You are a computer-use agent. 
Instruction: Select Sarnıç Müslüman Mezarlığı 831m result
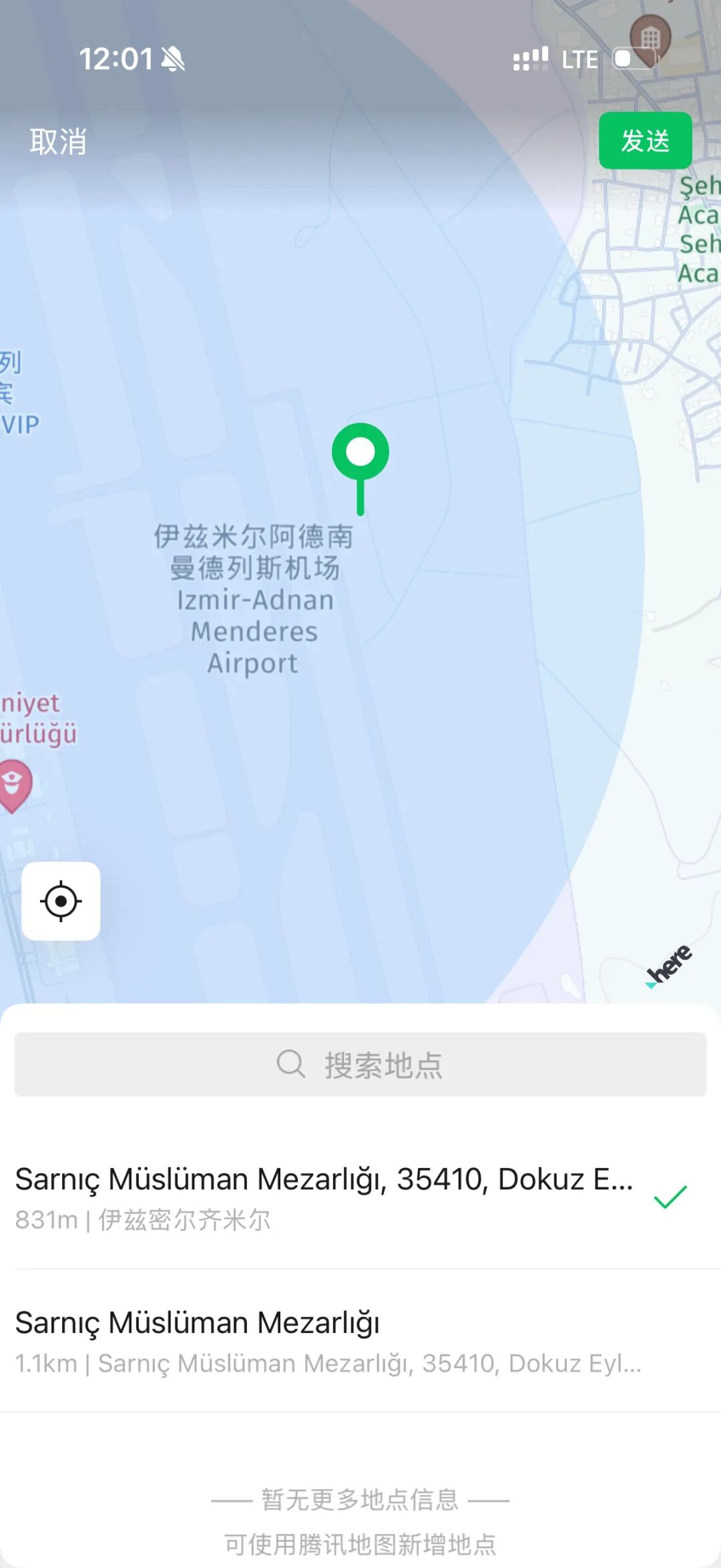click(324, 1197)
